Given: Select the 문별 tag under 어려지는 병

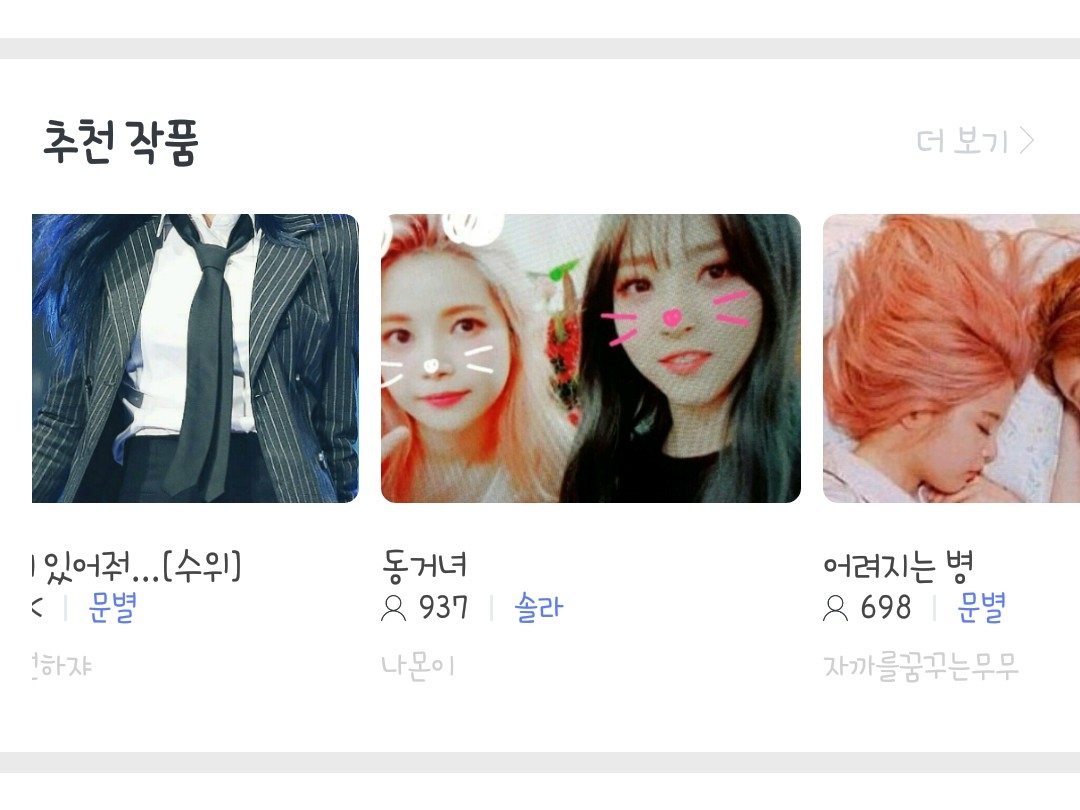Looking at the screenshot, I should 982,608.
